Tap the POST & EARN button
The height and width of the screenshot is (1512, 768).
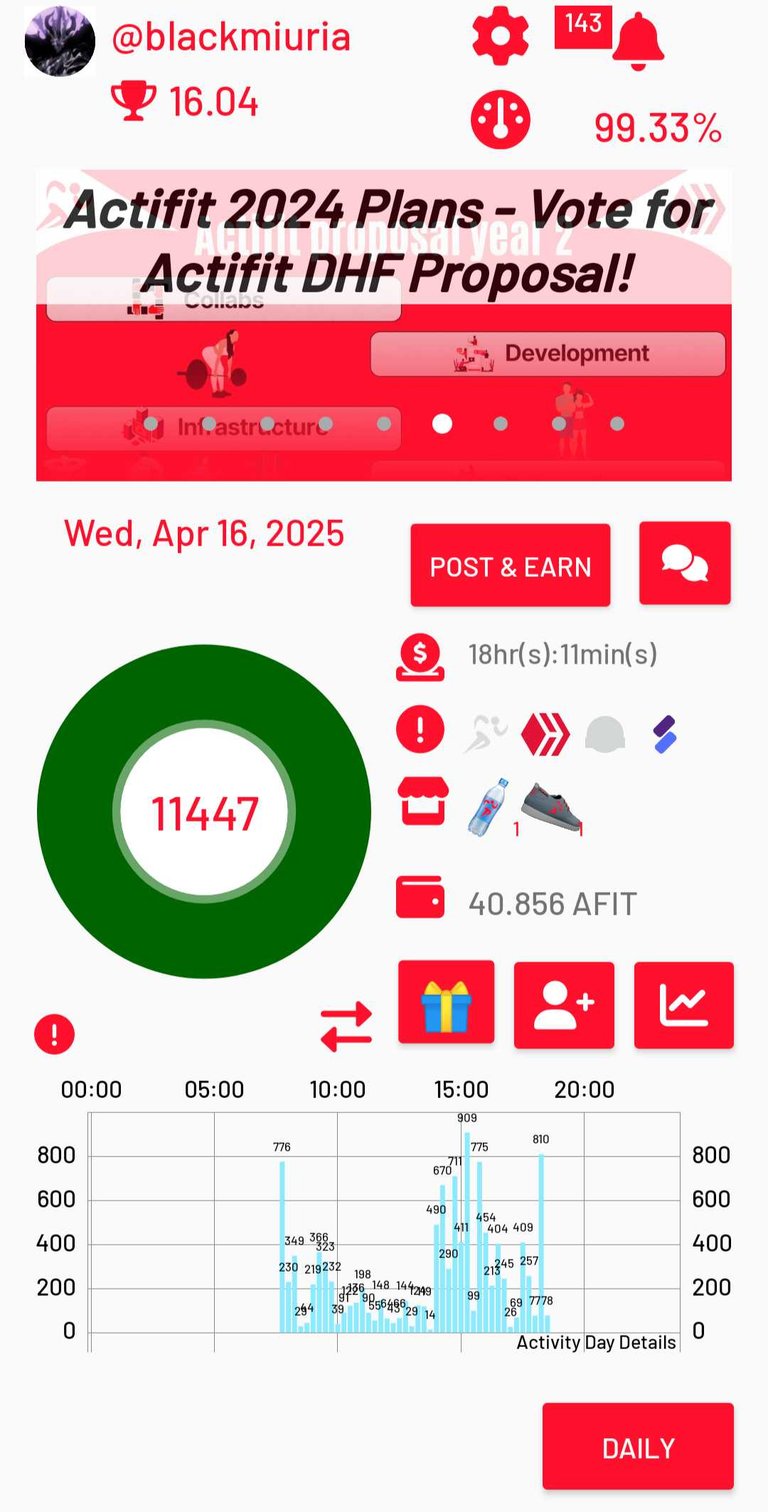510,566
